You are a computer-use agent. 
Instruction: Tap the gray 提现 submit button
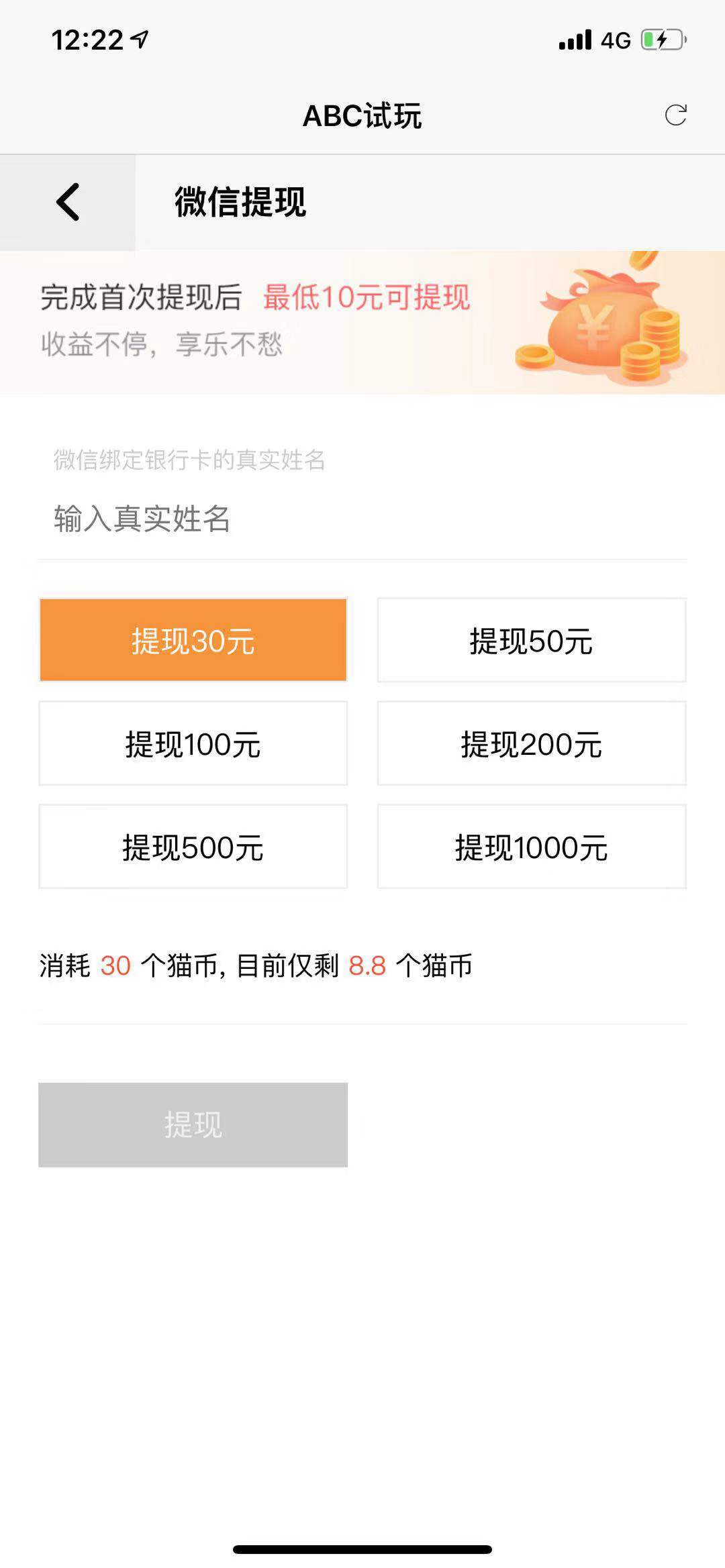[193, 1122]
